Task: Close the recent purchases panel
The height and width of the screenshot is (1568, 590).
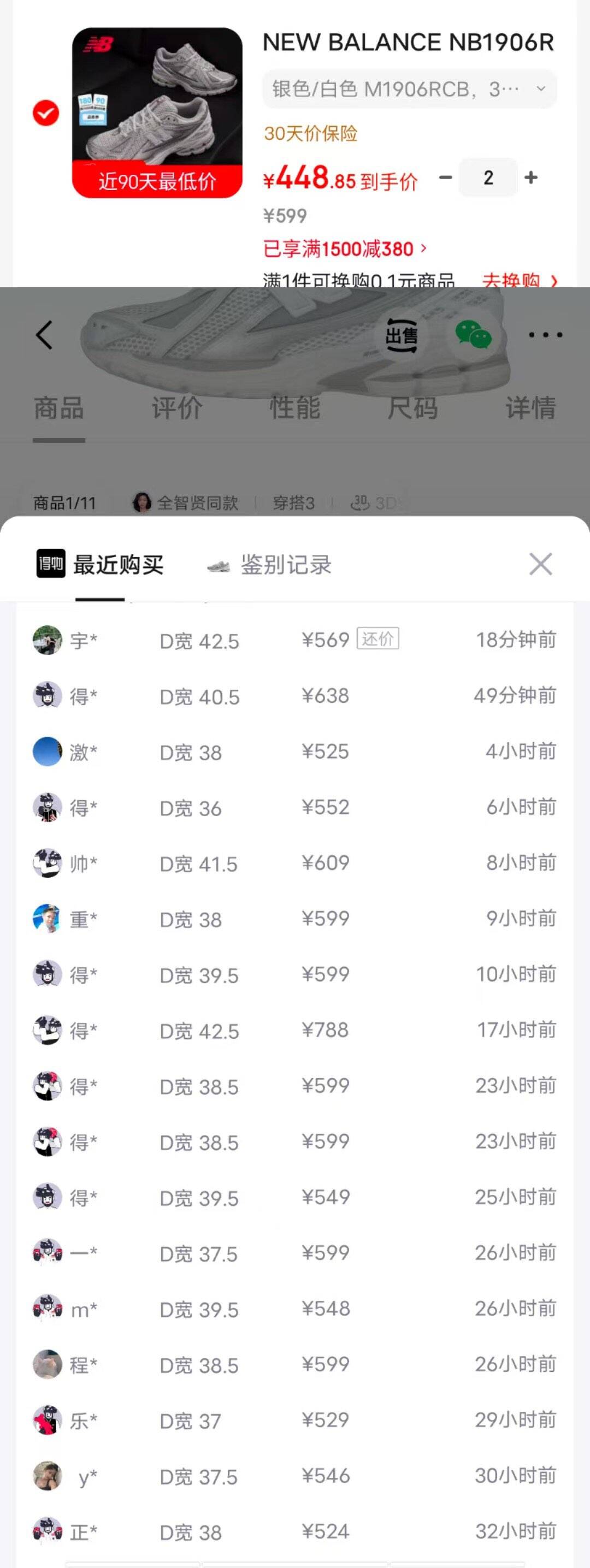Action: tap(540, 564)
